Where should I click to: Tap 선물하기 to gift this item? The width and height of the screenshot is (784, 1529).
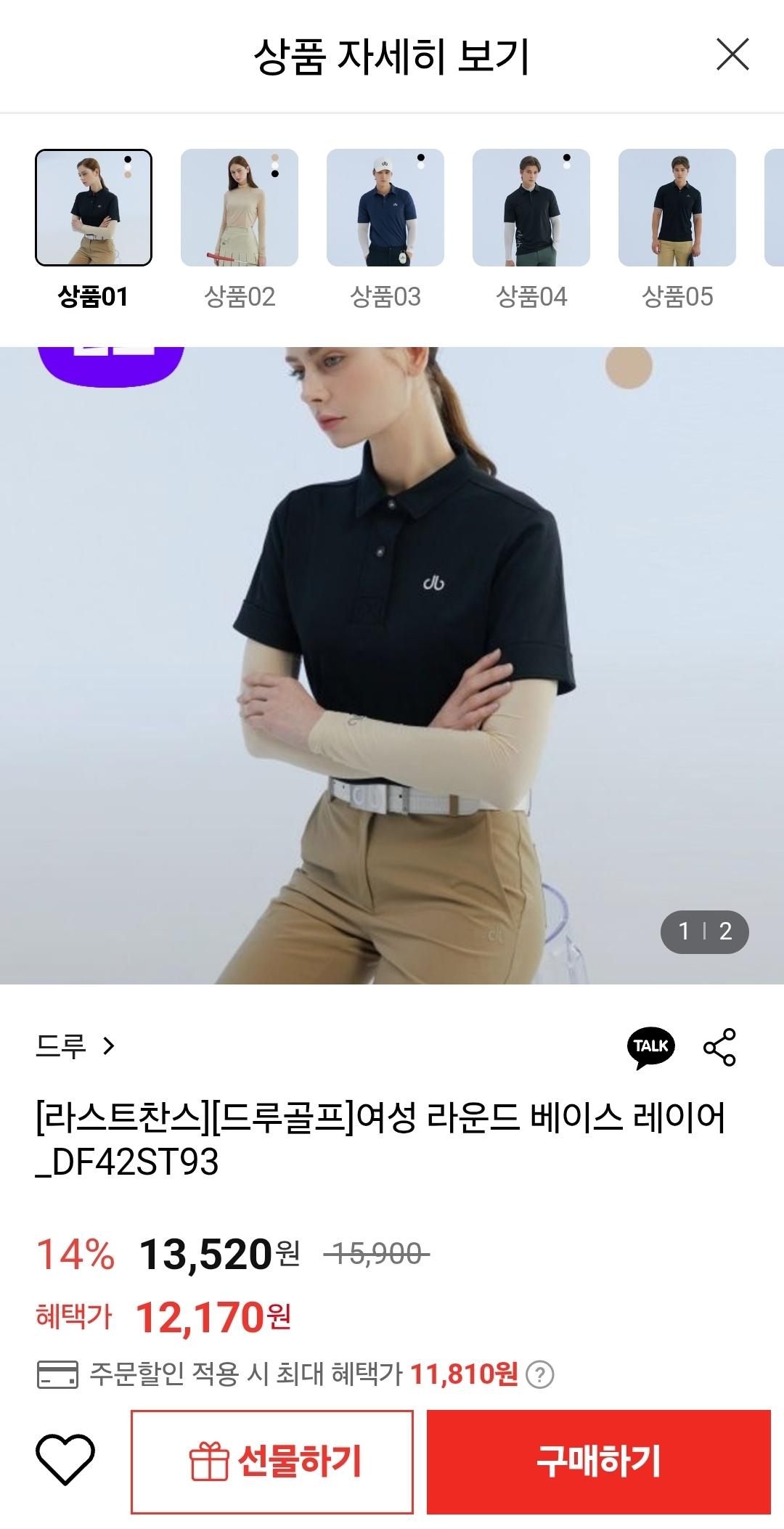click(x=272, y=1461)
